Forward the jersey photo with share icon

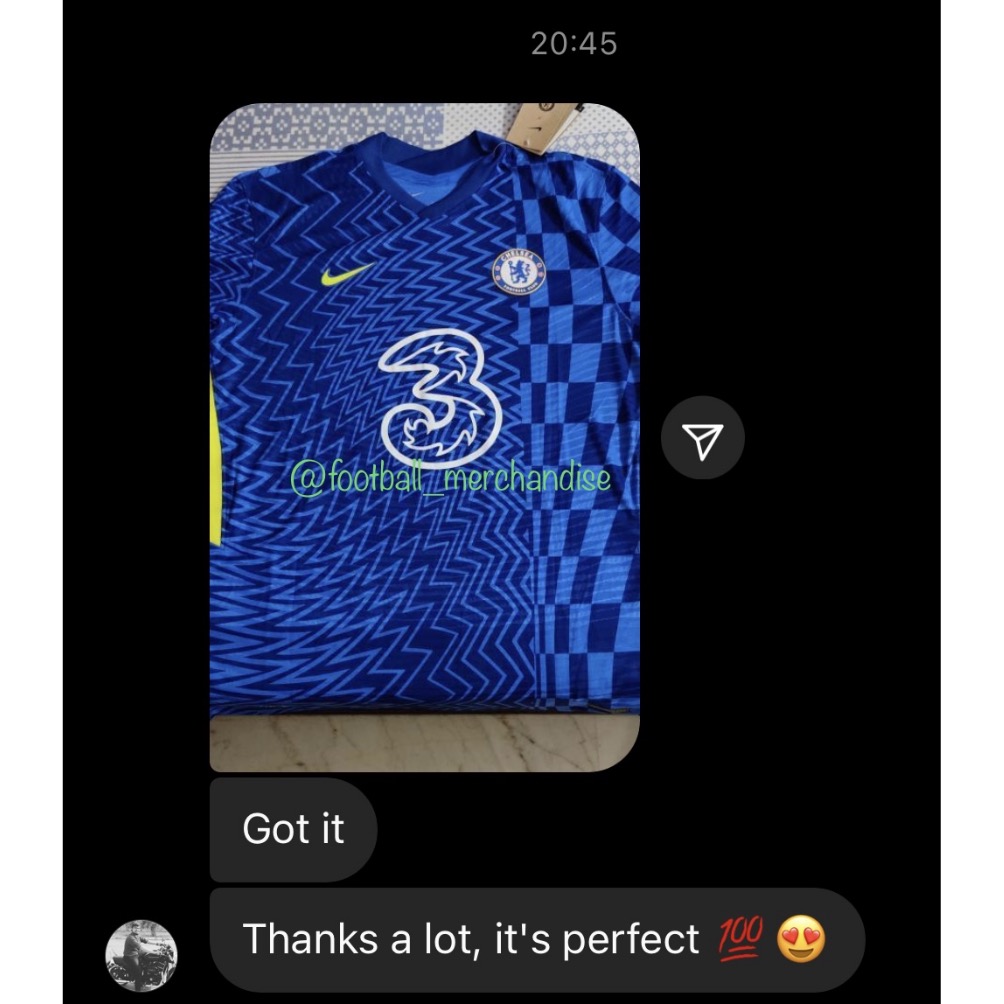(x=703, y=439)
